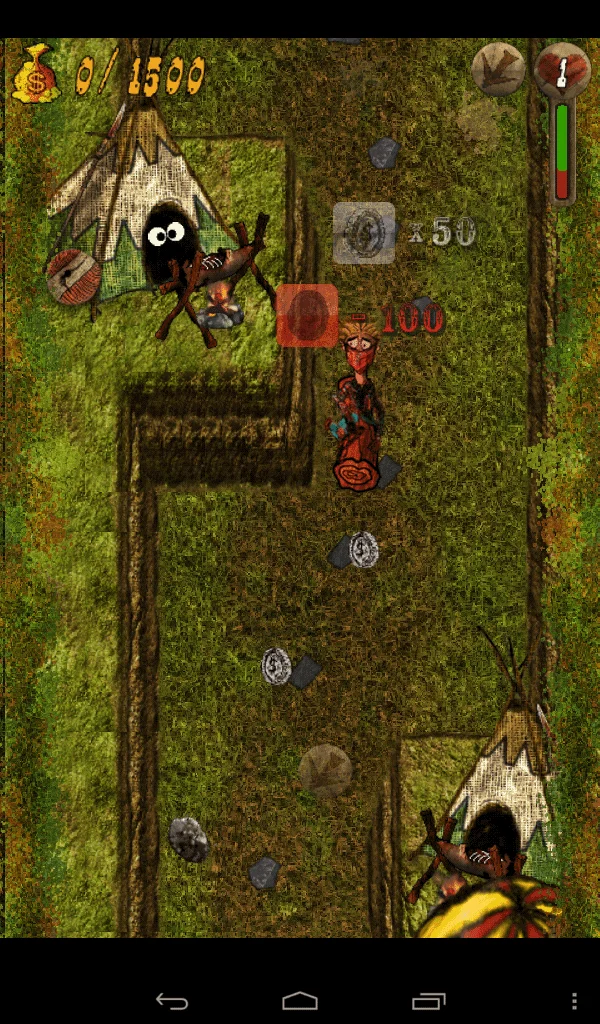Open the three-dot overflow menu
The image size is (600, 1024).
coord(574,1000)
